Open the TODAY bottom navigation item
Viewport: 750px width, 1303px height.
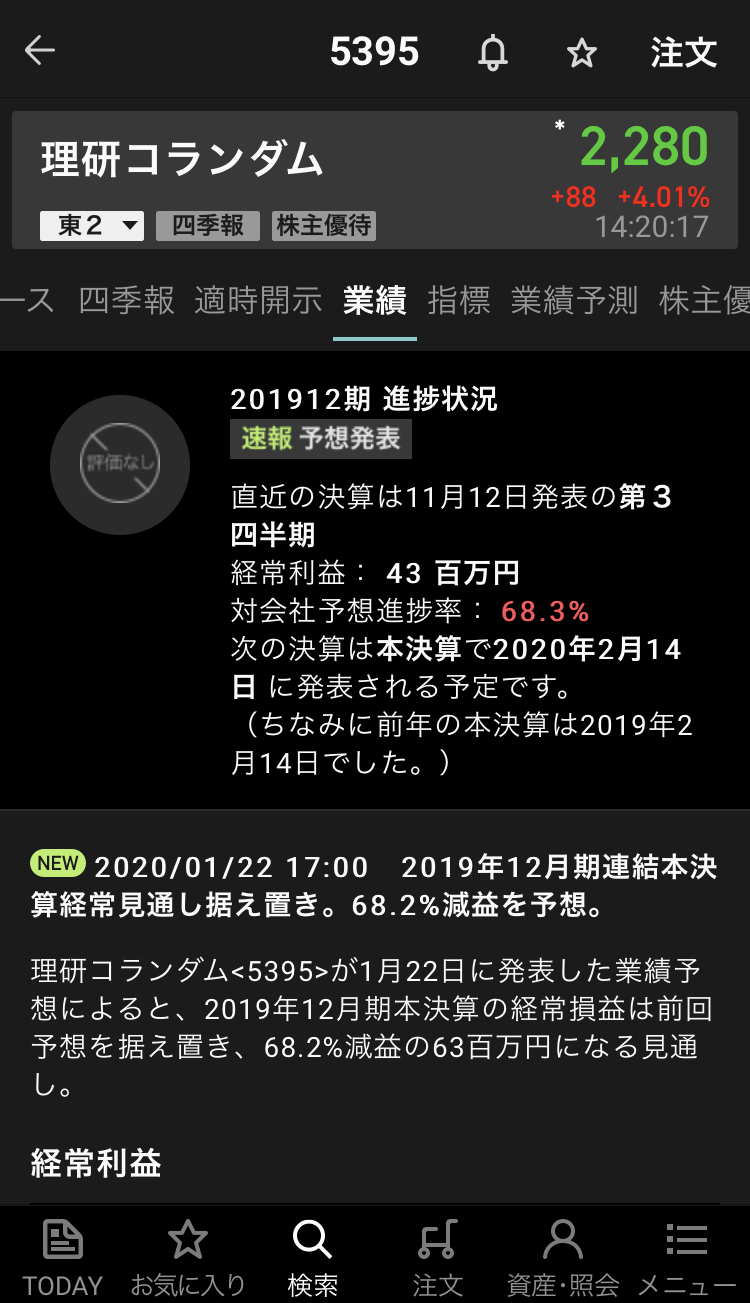point(63,1256)
